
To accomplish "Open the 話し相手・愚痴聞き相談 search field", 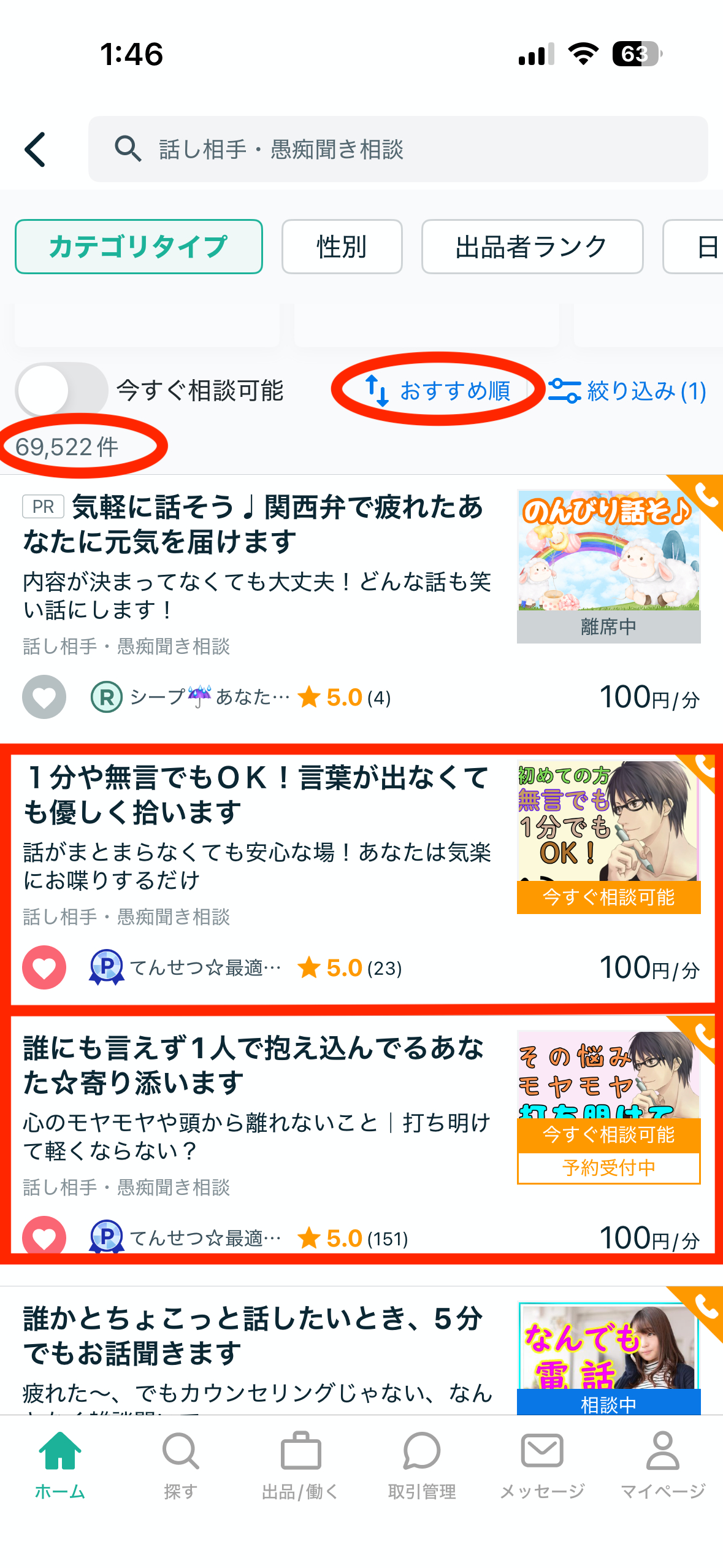I will coord(397,150).
